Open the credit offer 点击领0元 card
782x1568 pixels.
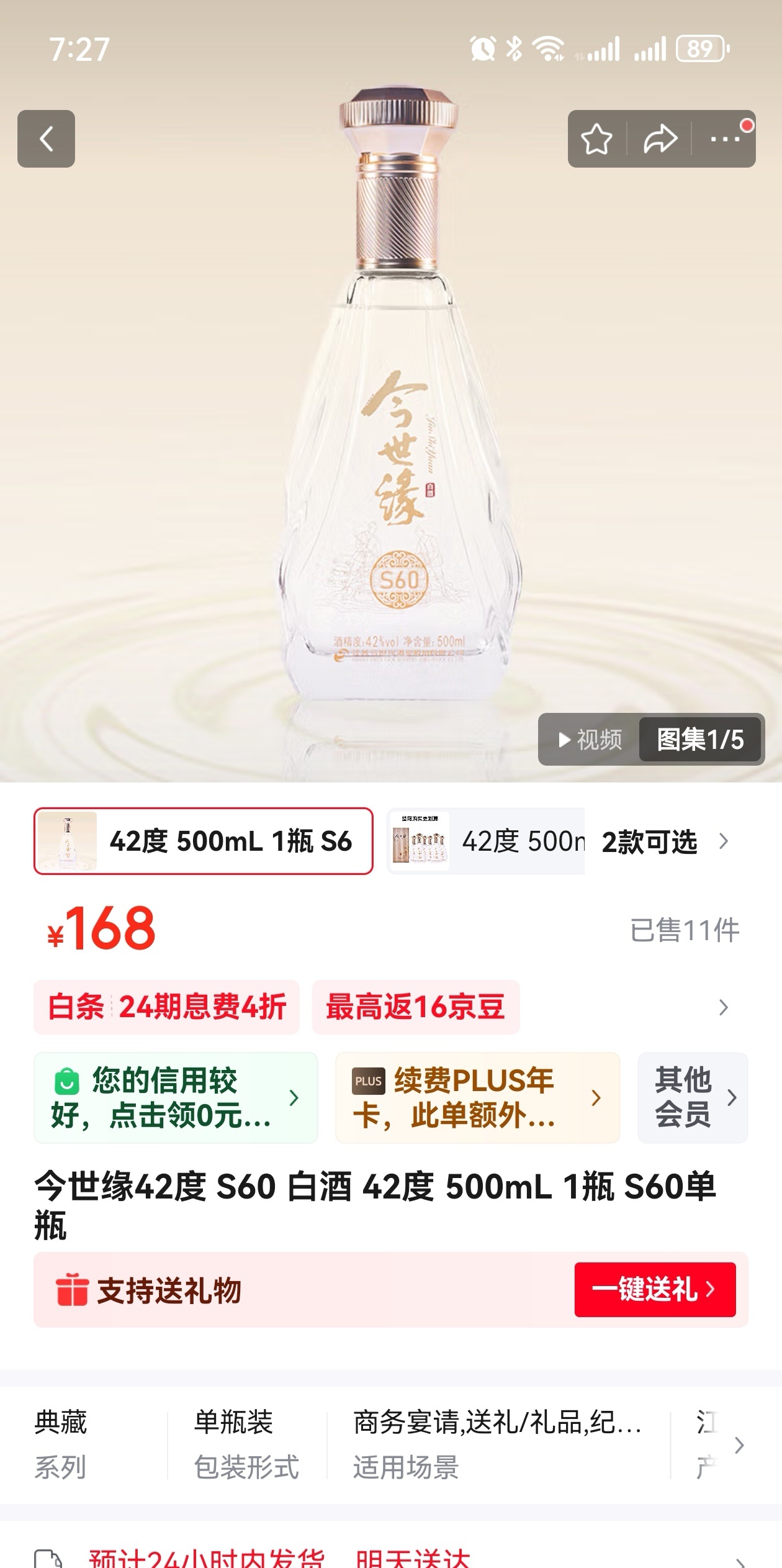click(x=176, y=1097)
